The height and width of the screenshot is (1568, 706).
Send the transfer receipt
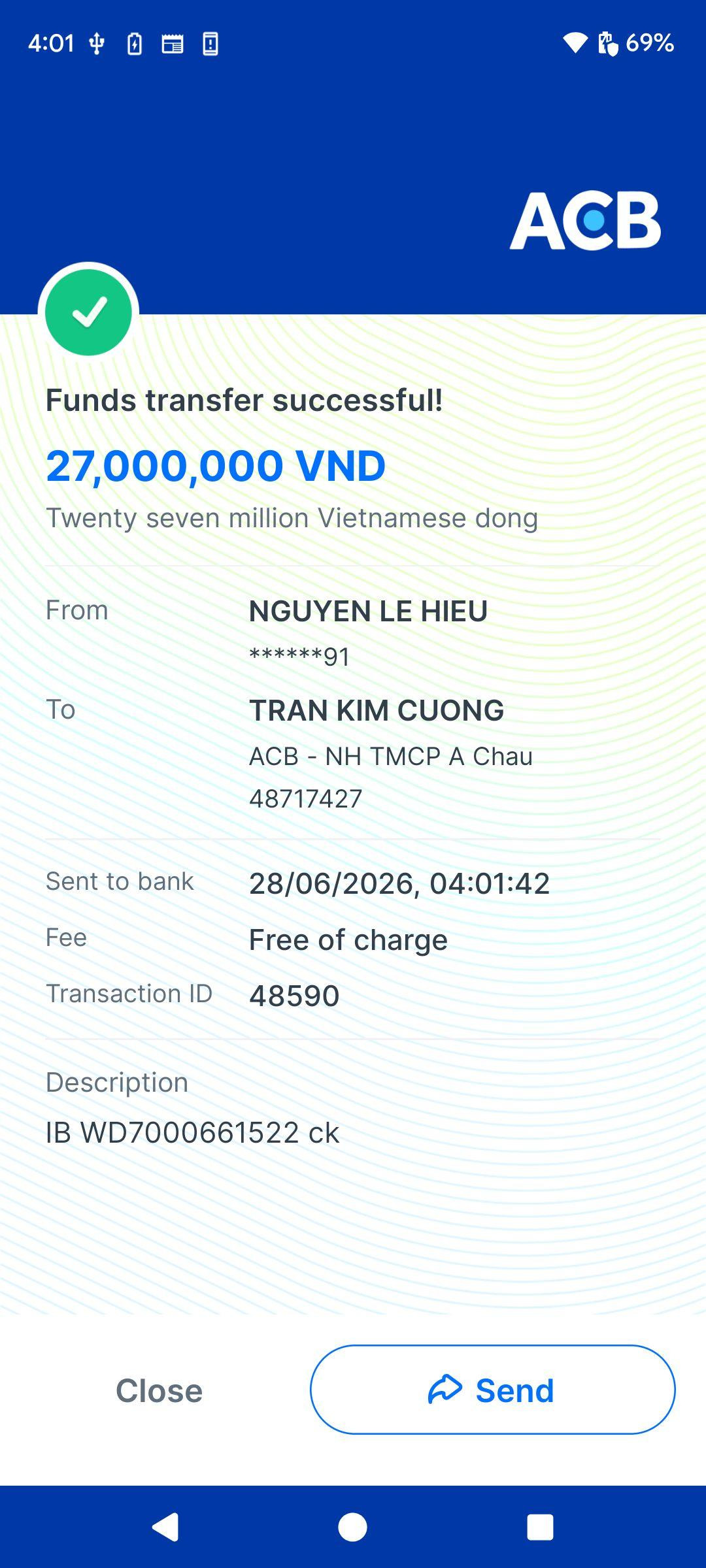(x=492, y=1390)
